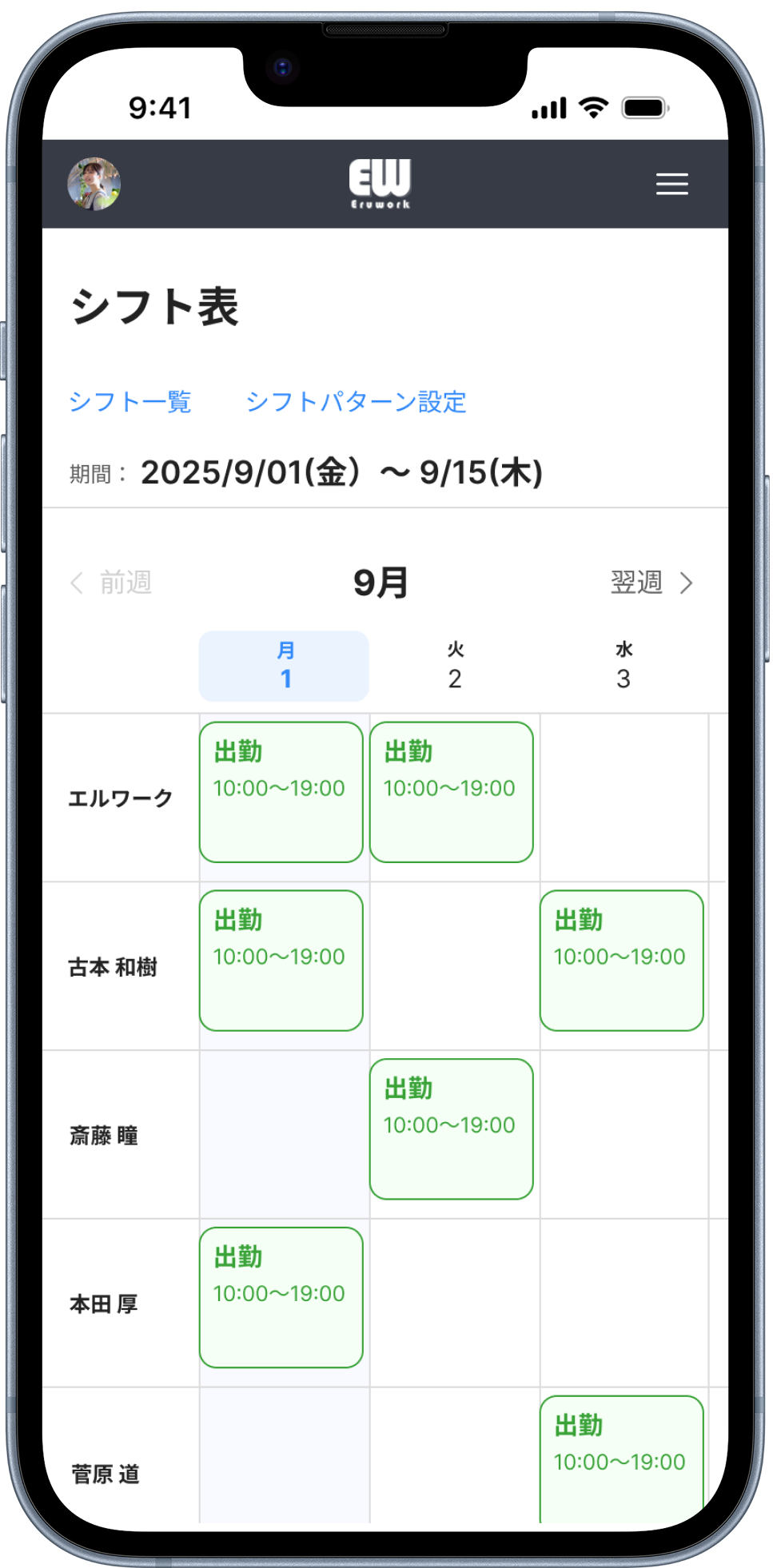The width and height of the screenshot is (773, 1568).
Task: Select Tuesday 2 date column
Action: pos(454,666)
